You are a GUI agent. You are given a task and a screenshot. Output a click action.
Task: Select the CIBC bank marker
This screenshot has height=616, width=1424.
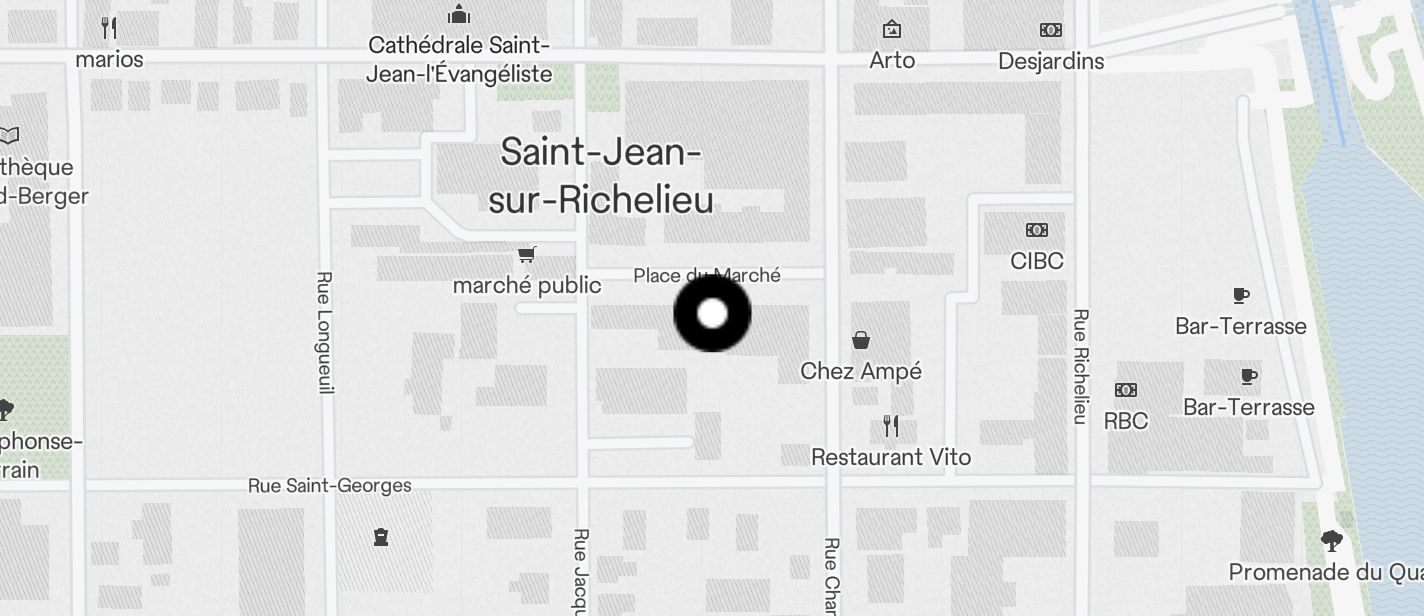tap(1037, 231)
